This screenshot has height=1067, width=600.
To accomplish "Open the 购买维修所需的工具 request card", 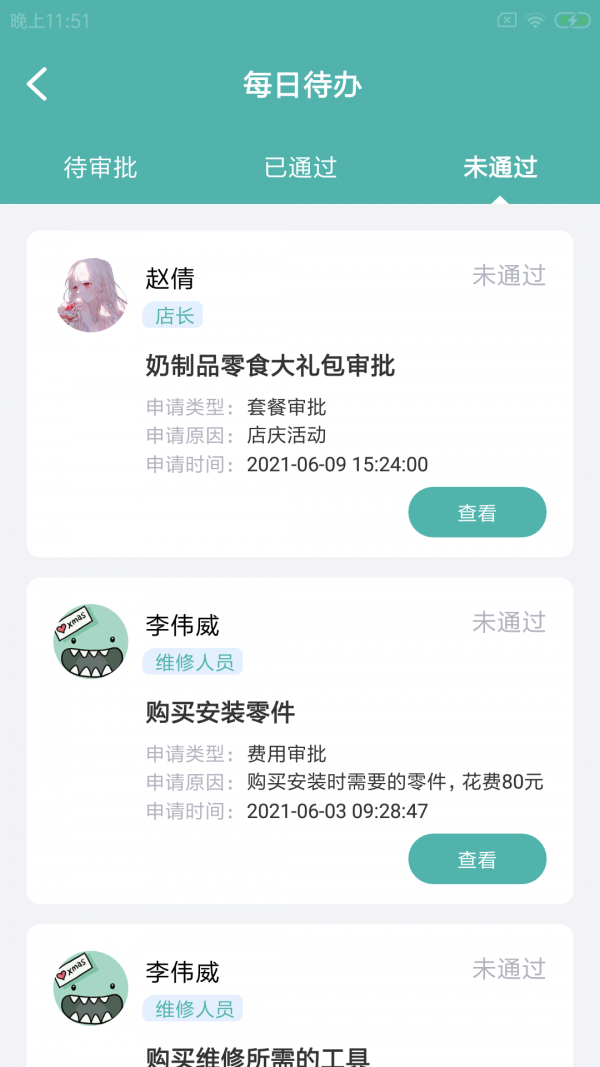I will pyautogui.click(x=300, y=1040).
